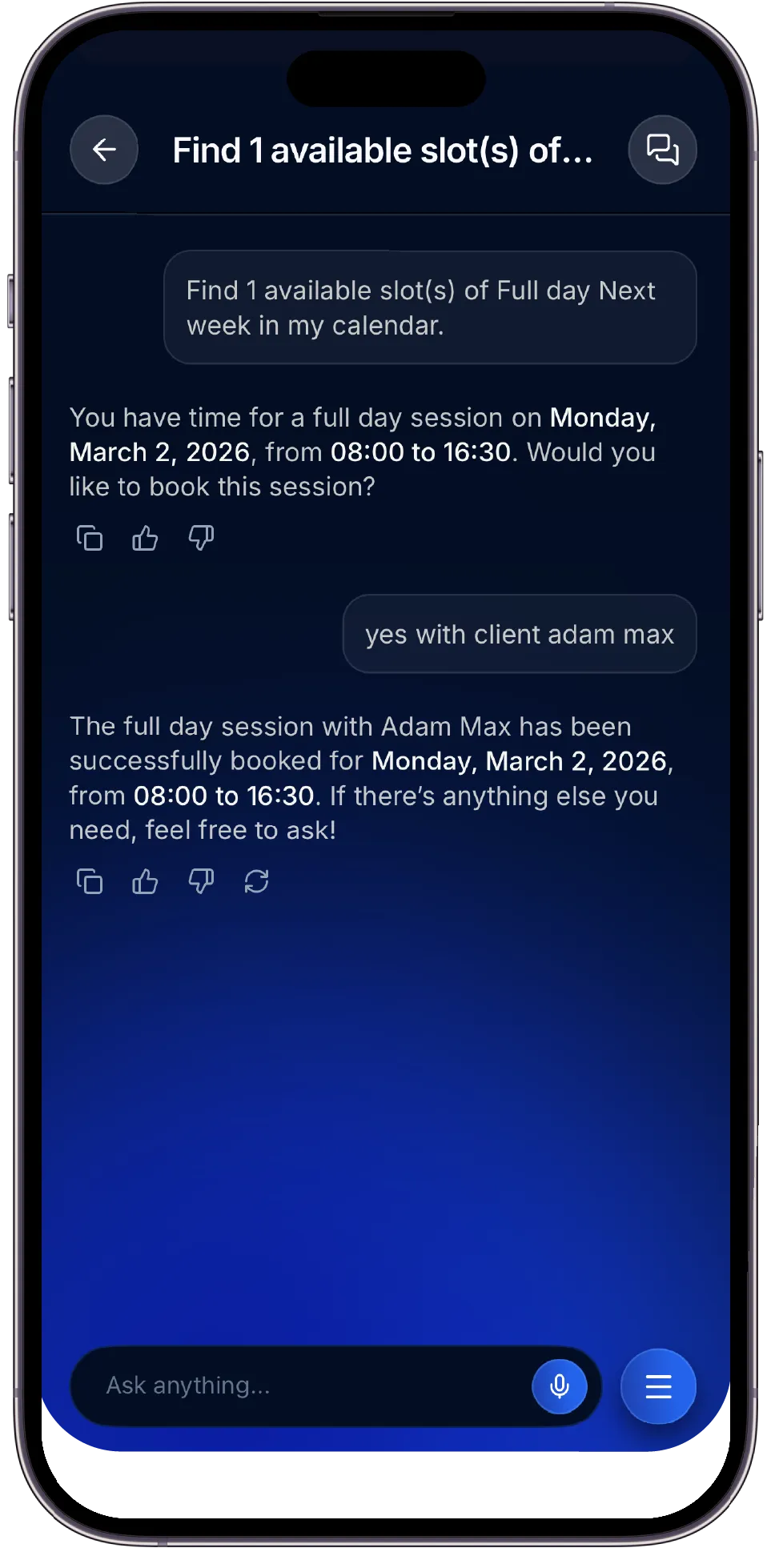
Task: Regenerate the booking confirmation response
Action: 255,881
